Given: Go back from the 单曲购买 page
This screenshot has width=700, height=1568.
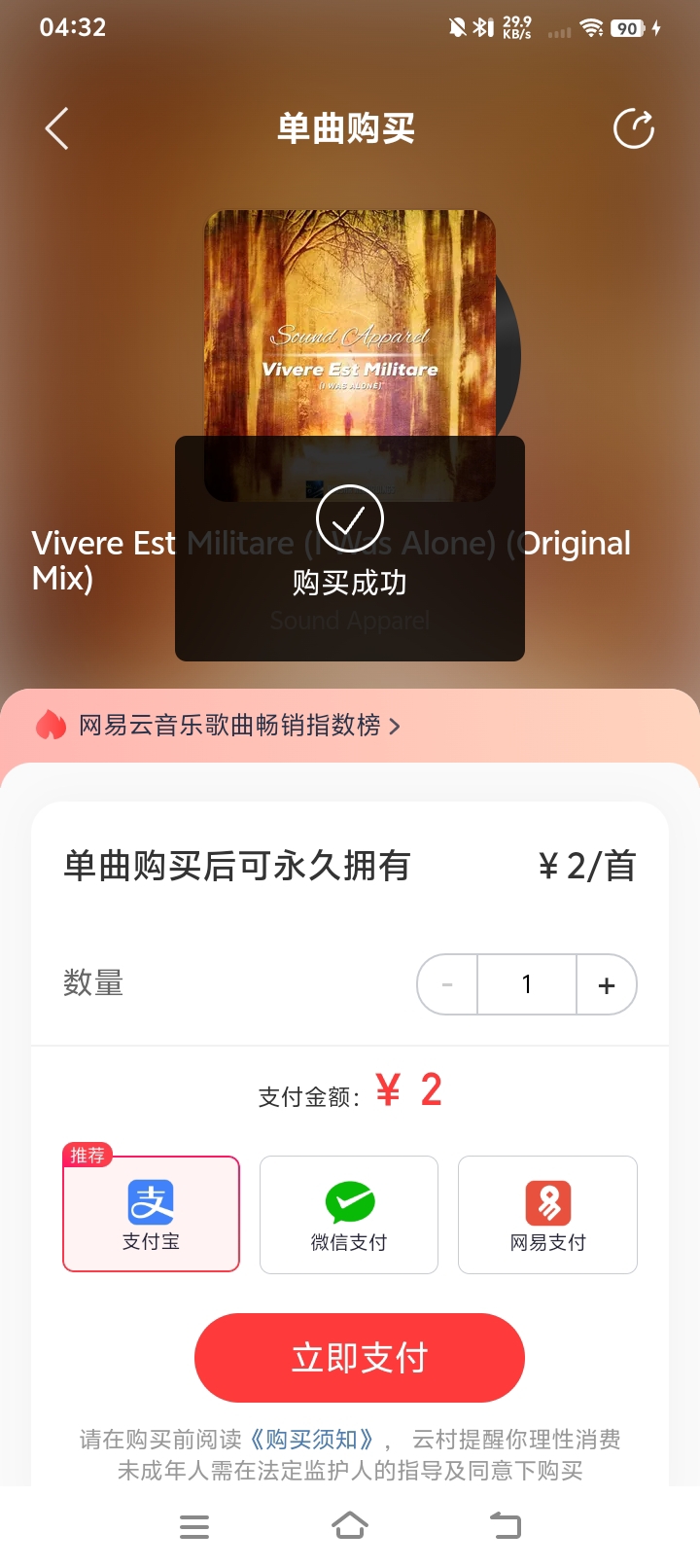Looking at the screenshot, I should point(57,128).
